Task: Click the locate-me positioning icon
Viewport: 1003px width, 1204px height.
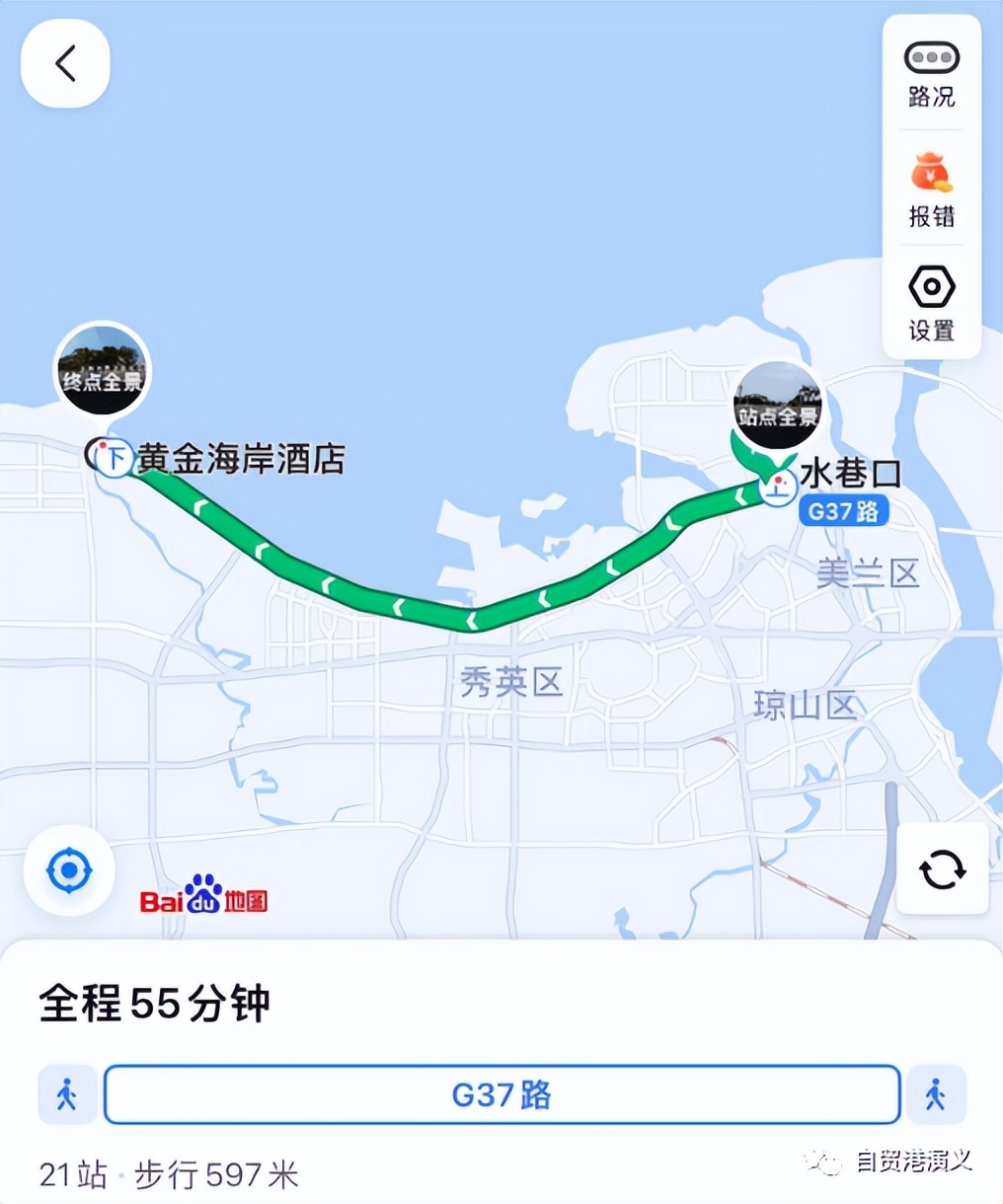Action: pos(67,869)
